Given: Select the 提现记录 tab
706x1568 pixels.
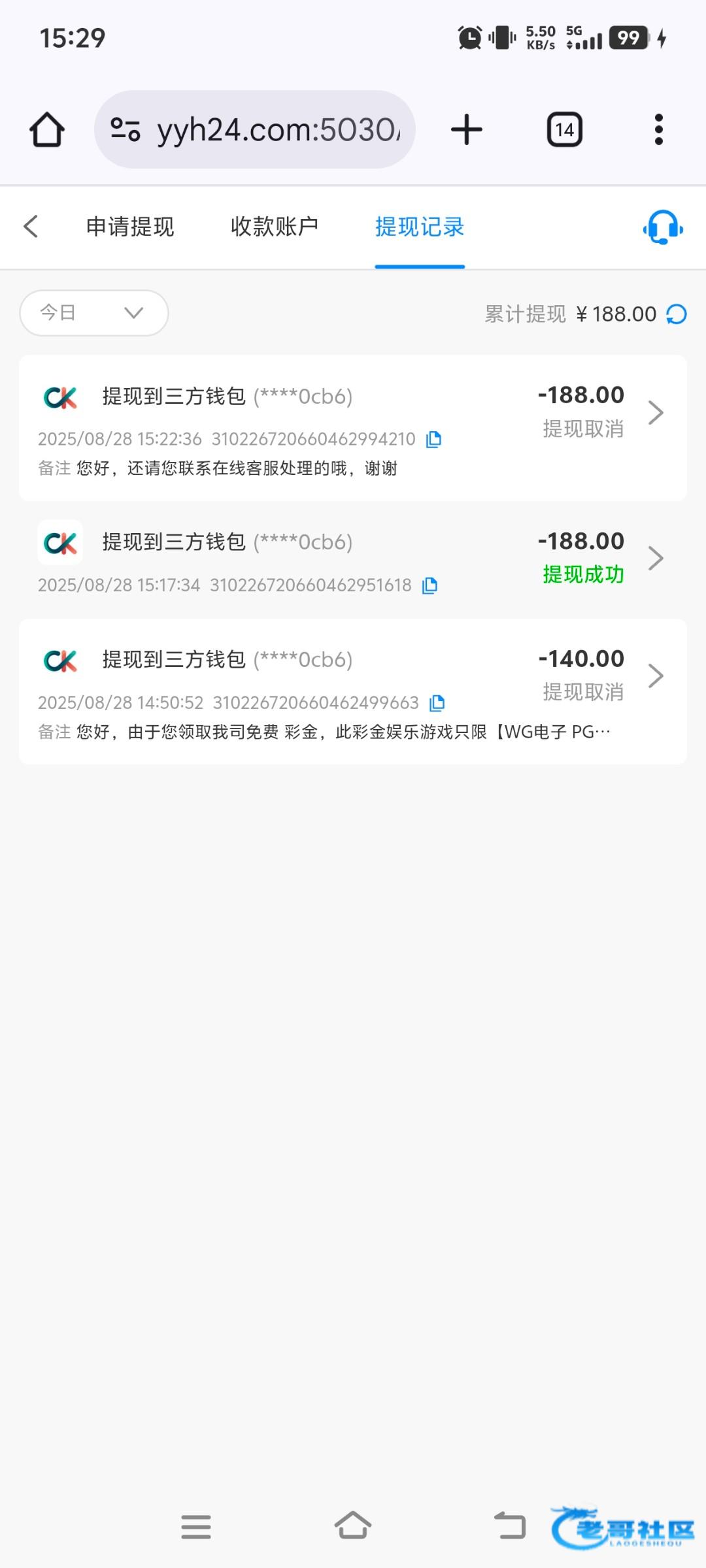Looking at the screenshot, I should point(420,227).
